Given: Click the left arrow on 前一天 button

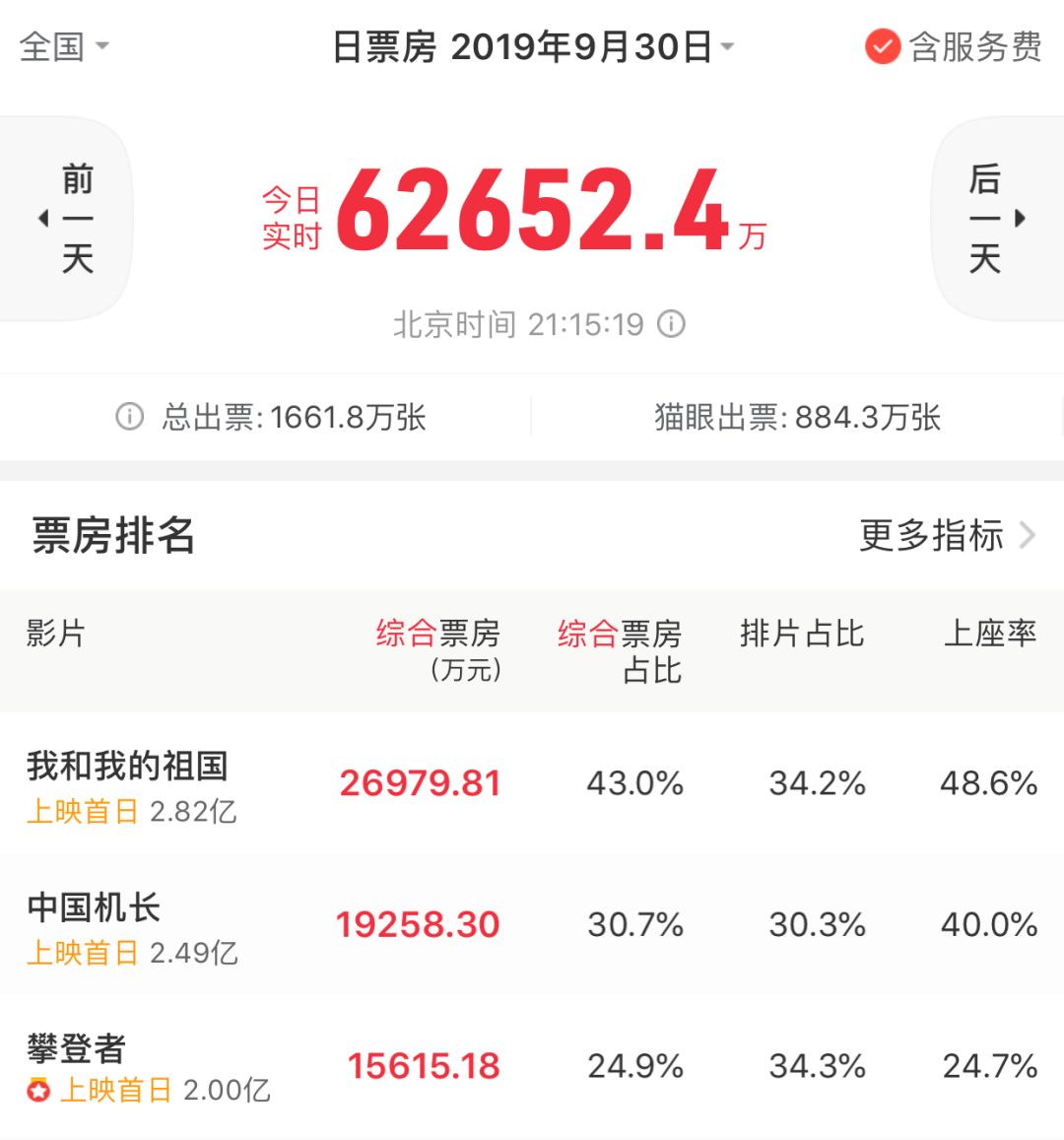Looking at the screenshot, I should (41, 219).
